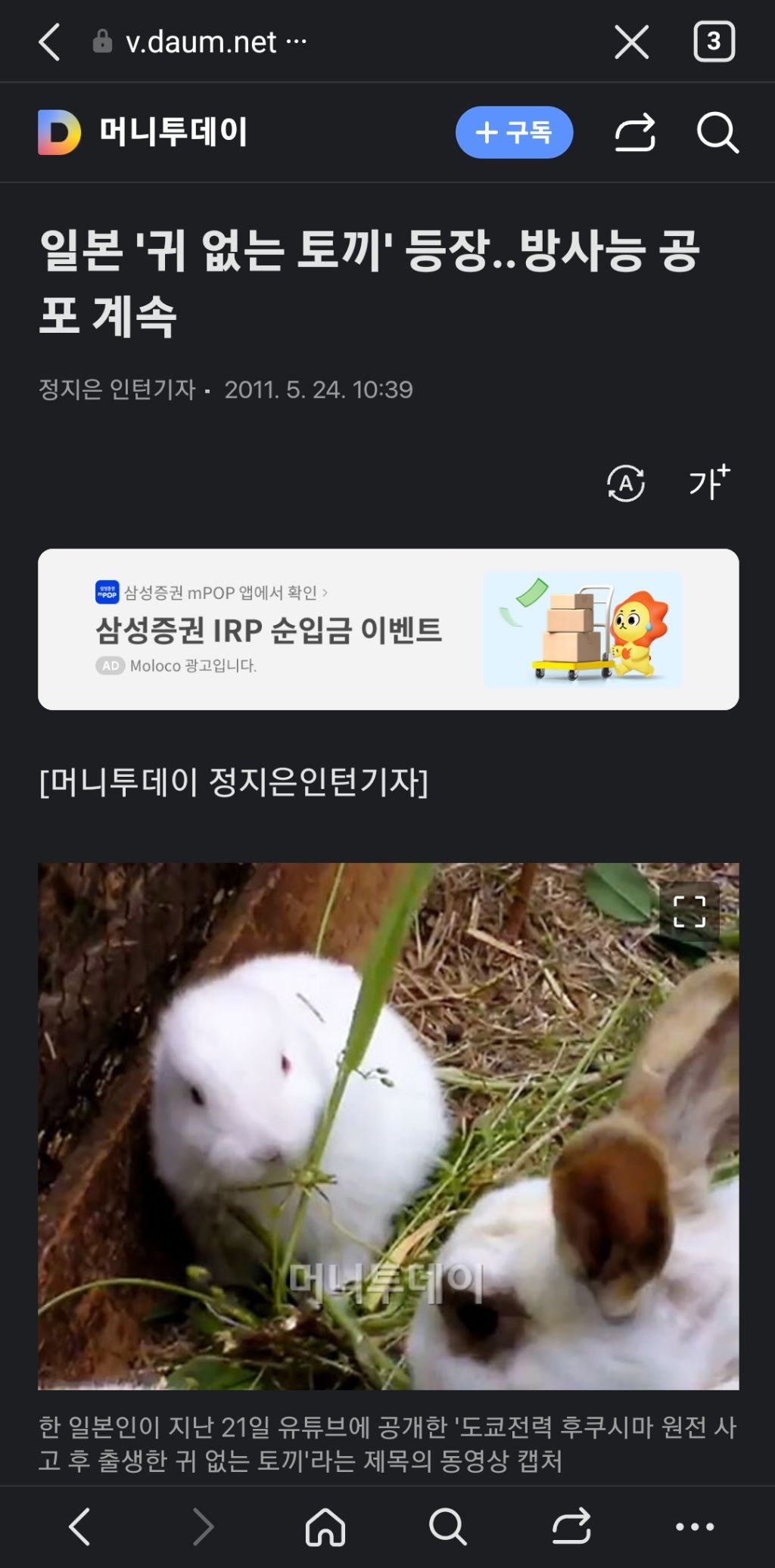Image resolution: width=775 pixels, height=1568 pixels.
Task: Open search in the bottom browser bar
Action: (x=447, y=1526)
